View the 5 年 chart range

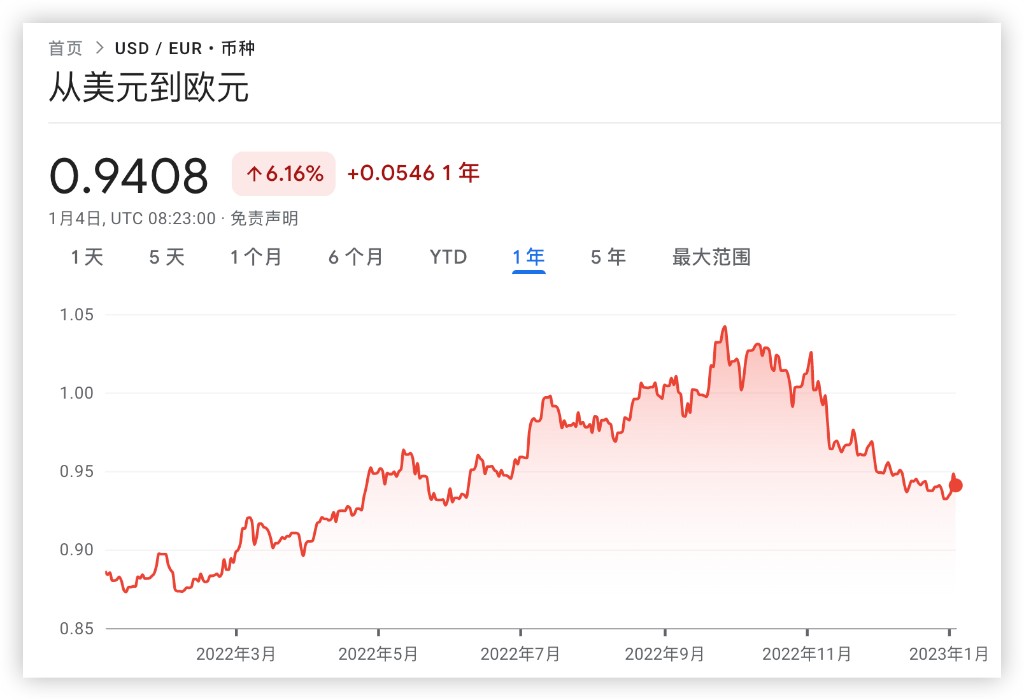point(608,257)
